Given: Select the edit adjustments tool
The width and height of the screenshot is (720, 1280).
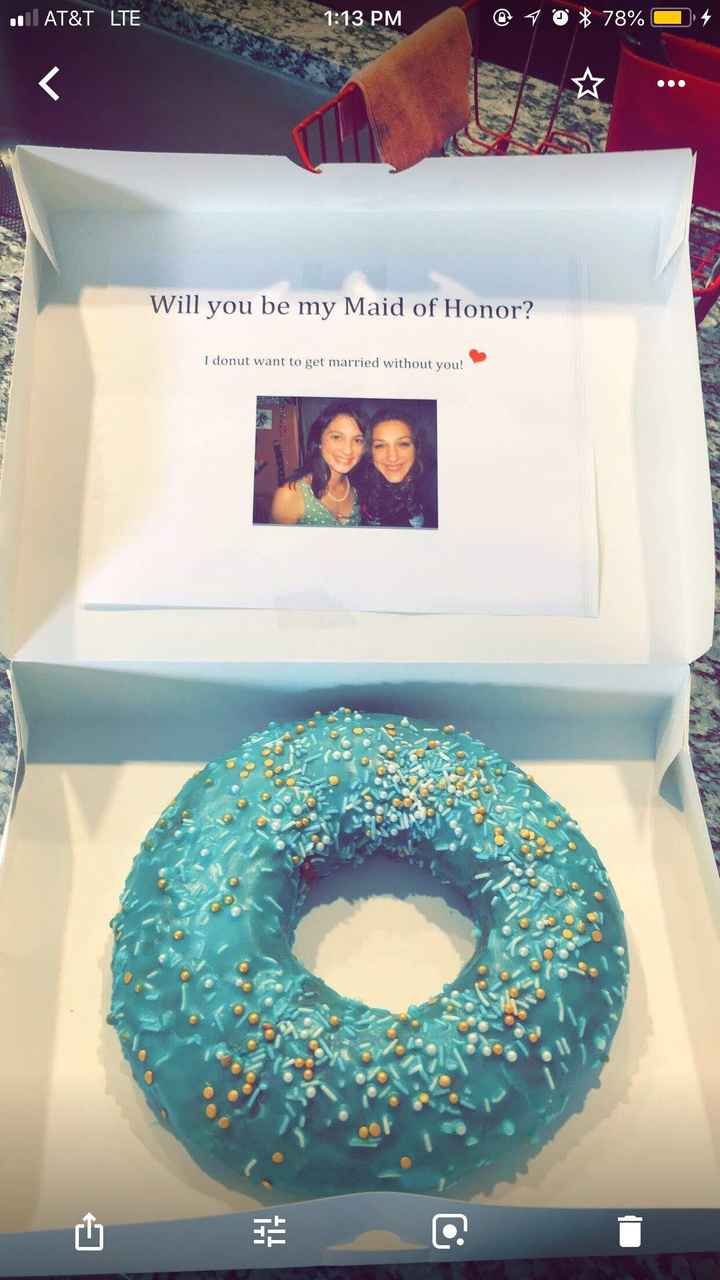Looking at the screenshot, I should 268,1232.
